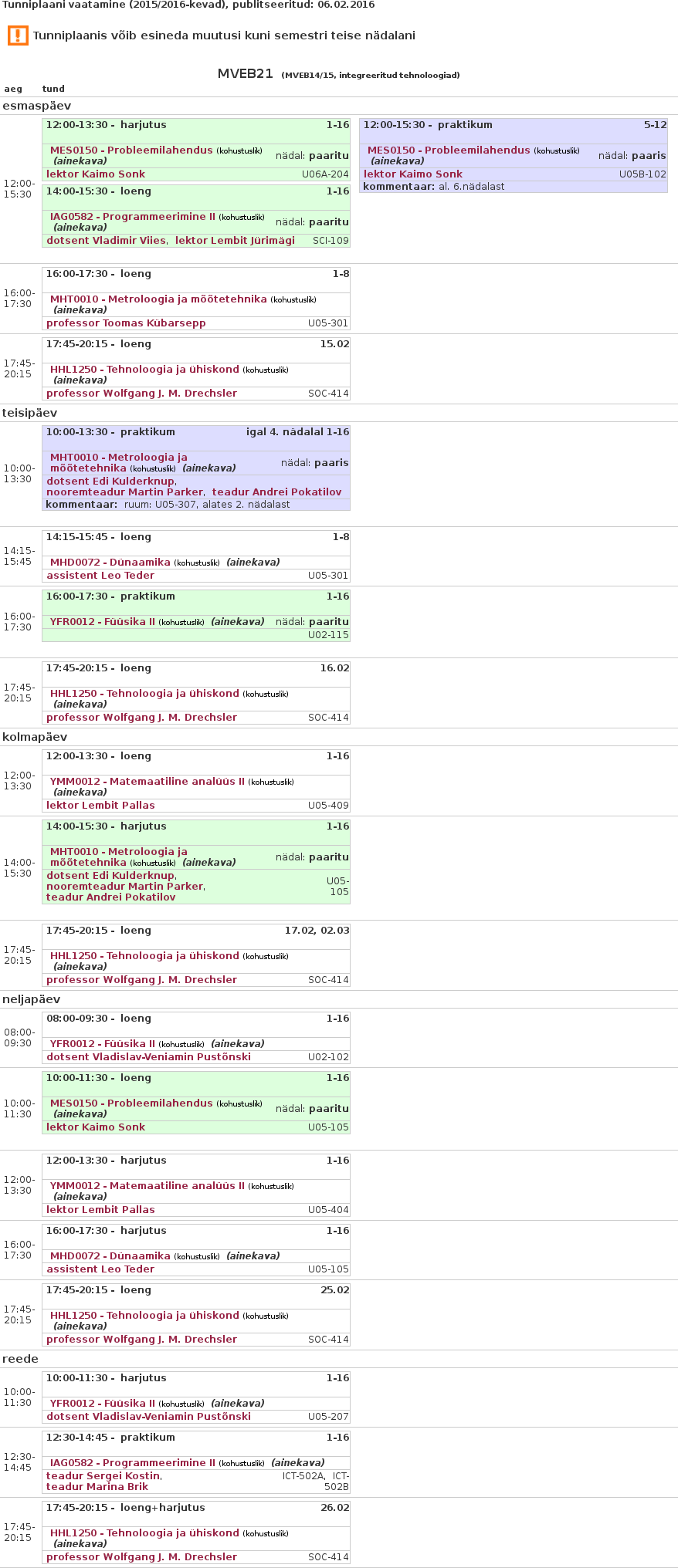Open YFR0012 Füüsika II in Tuesday's praktikum

click(x=103, y=622)
